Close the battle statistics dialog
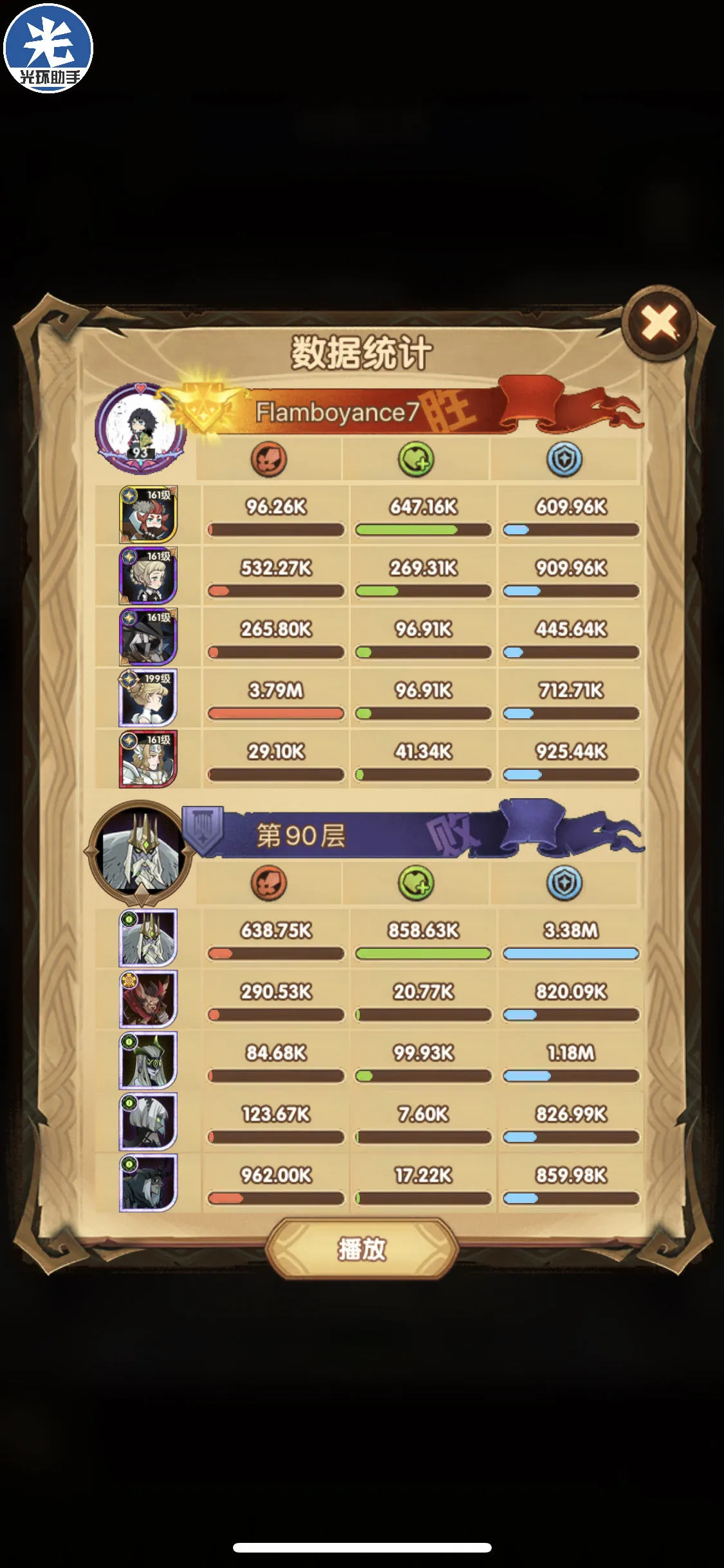This screenshot has height=1568, width=724. pyautogui.click(x=660, y=323)
